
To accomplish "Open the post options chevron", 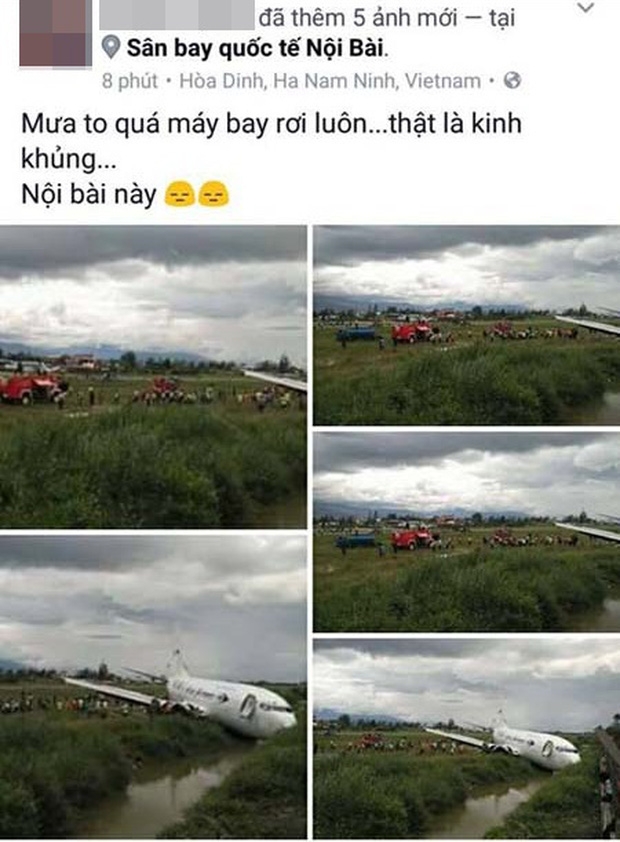I will [586, 9].
